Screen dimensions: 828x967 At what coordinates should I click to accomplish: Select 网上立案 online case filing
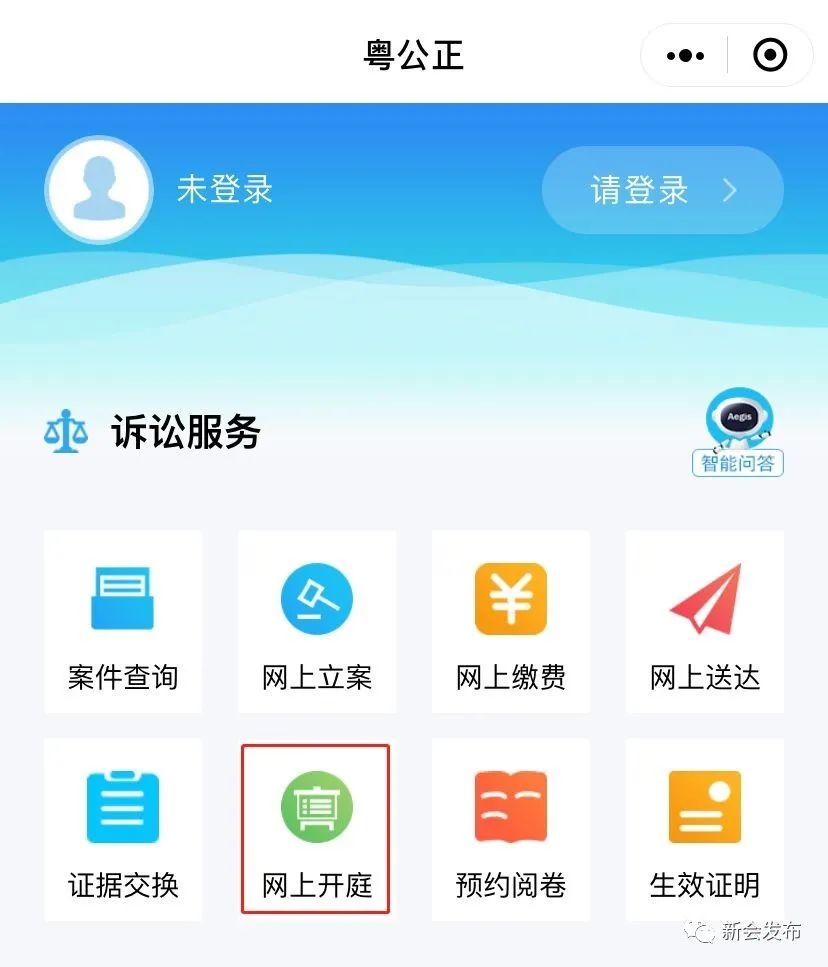pyautogui.click(x=317, y=622)
